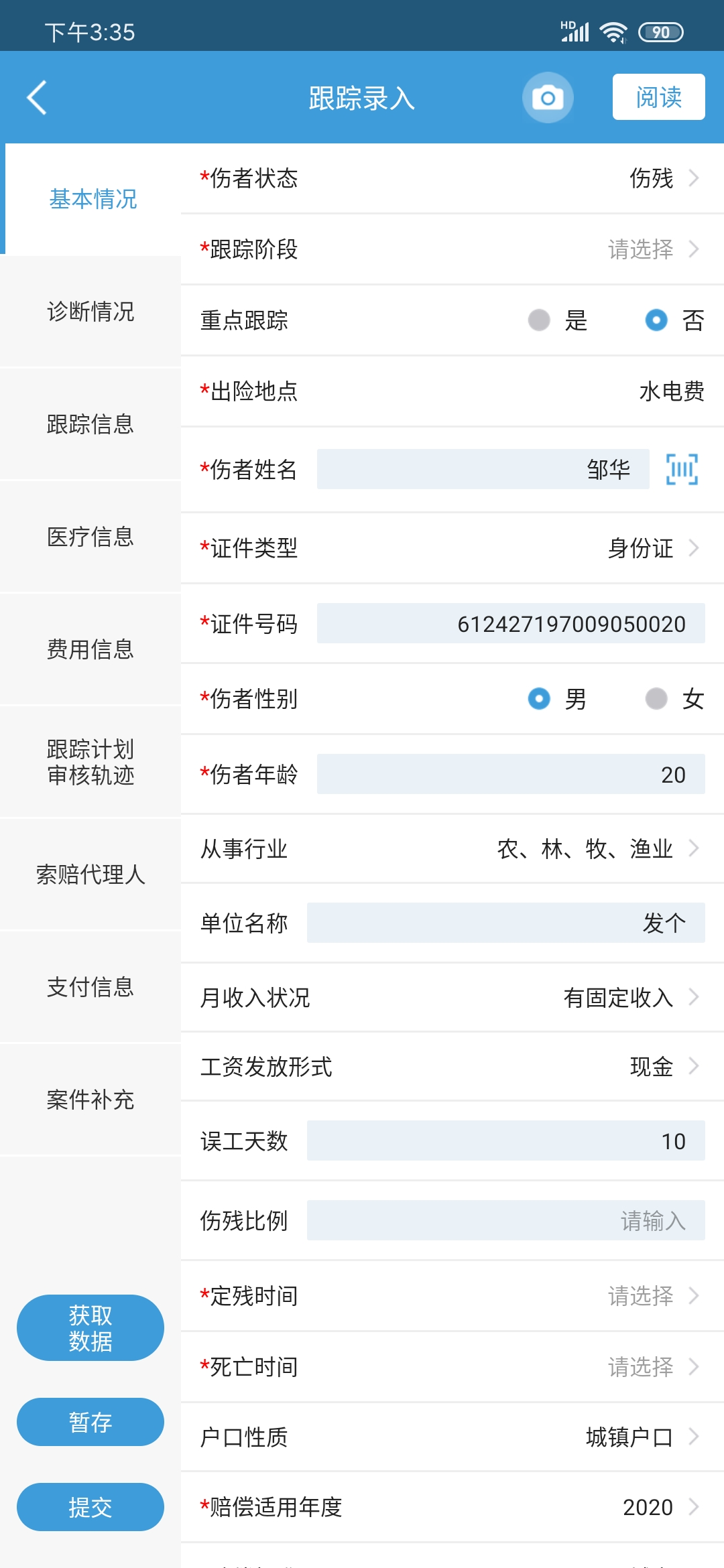The width and height of the screenshot is (724, 1568).
Task: Tap the 获取数据 button
Action: click(90, 1327)
